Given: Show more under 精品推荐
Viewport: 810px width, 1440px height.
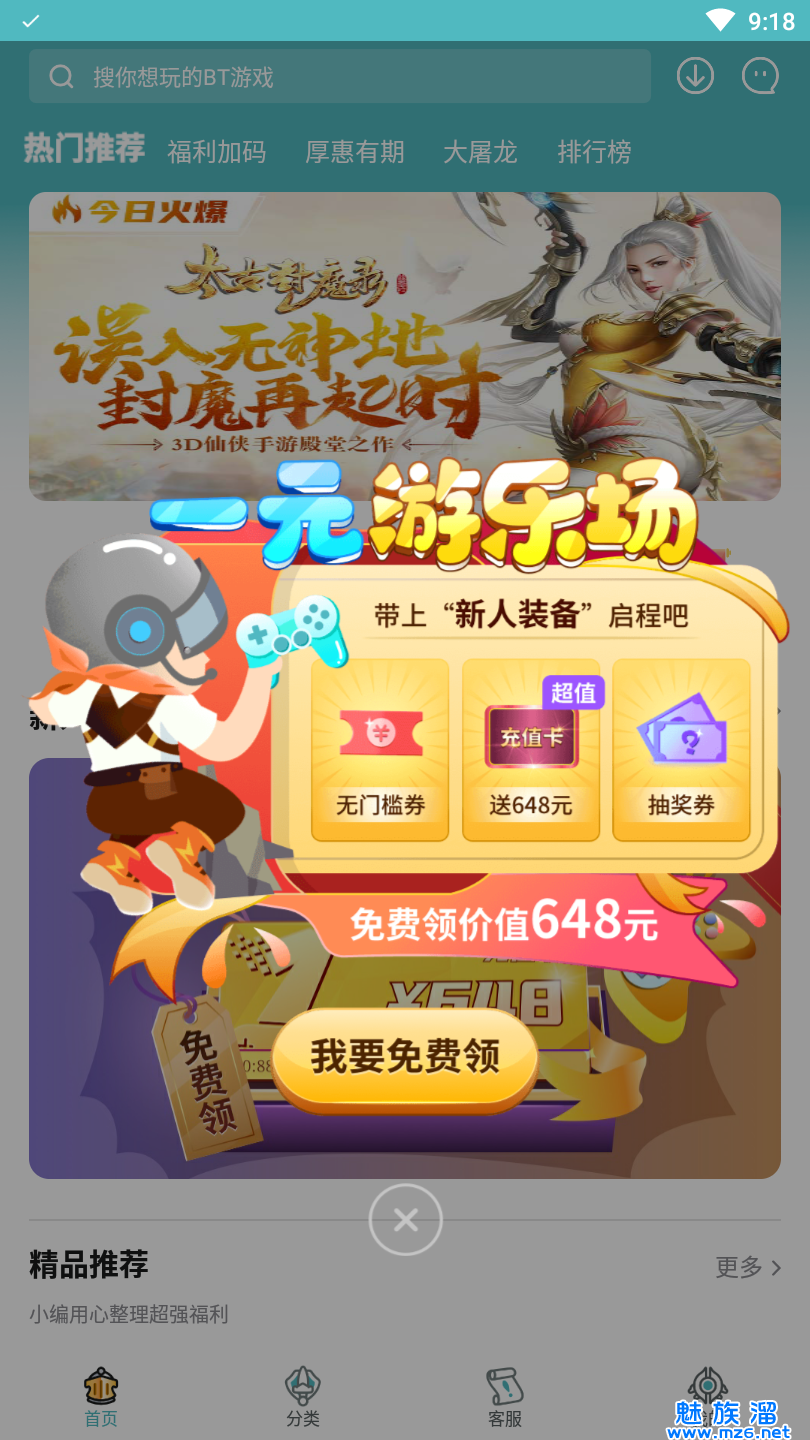Looking at the screenshot, I should (x=748, y=1267).
